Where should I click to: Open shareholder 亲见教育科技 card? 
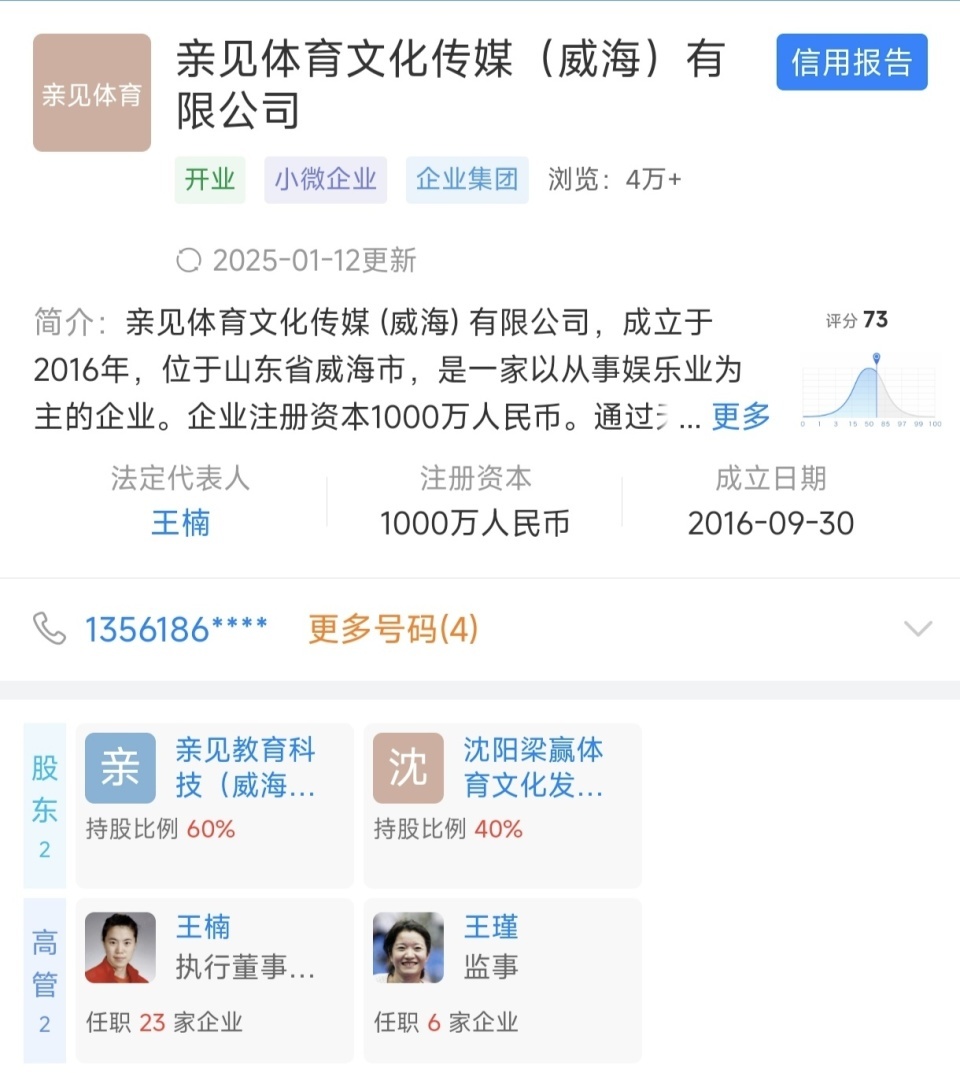pyautogui.click(x=215, y=804)
